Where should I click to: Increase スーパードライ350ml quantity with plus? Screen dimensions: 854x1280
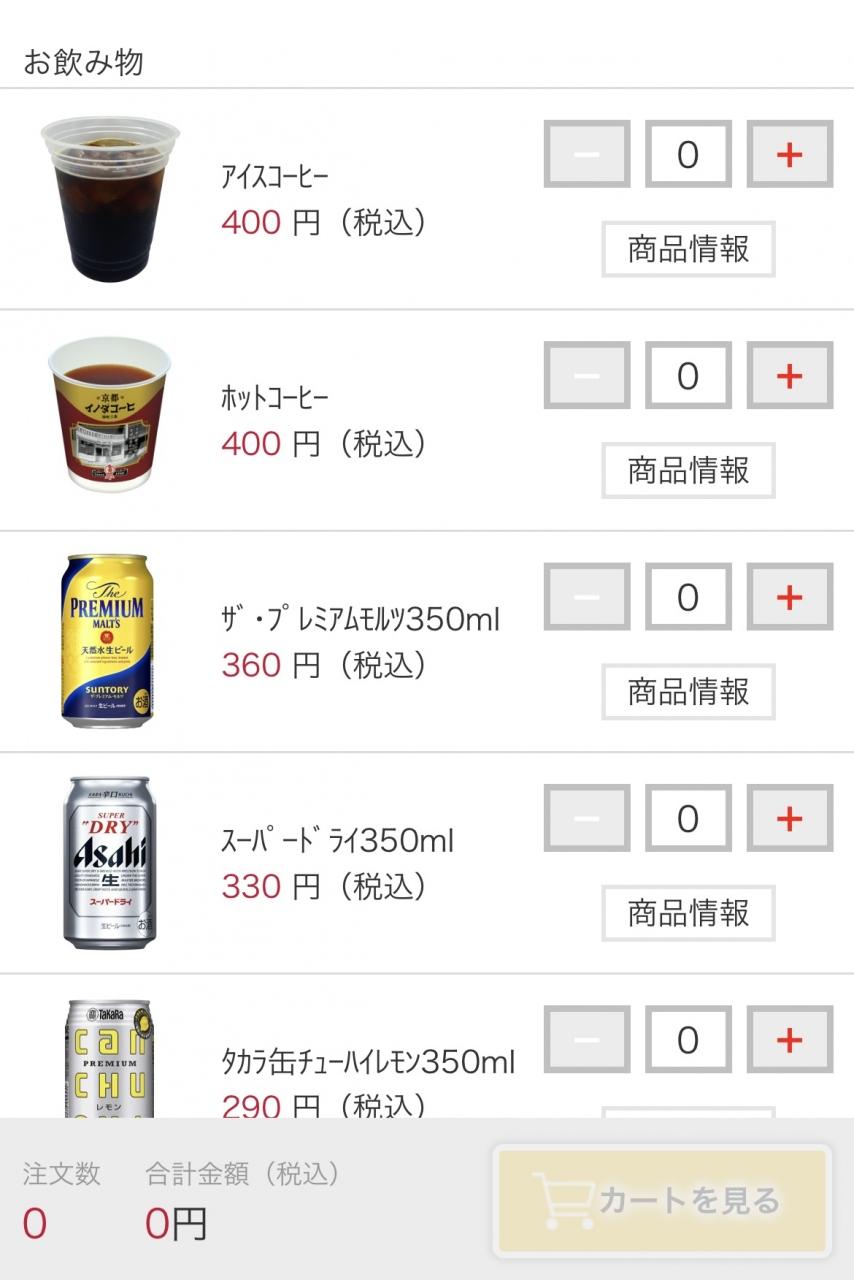[x=790, y=819]
